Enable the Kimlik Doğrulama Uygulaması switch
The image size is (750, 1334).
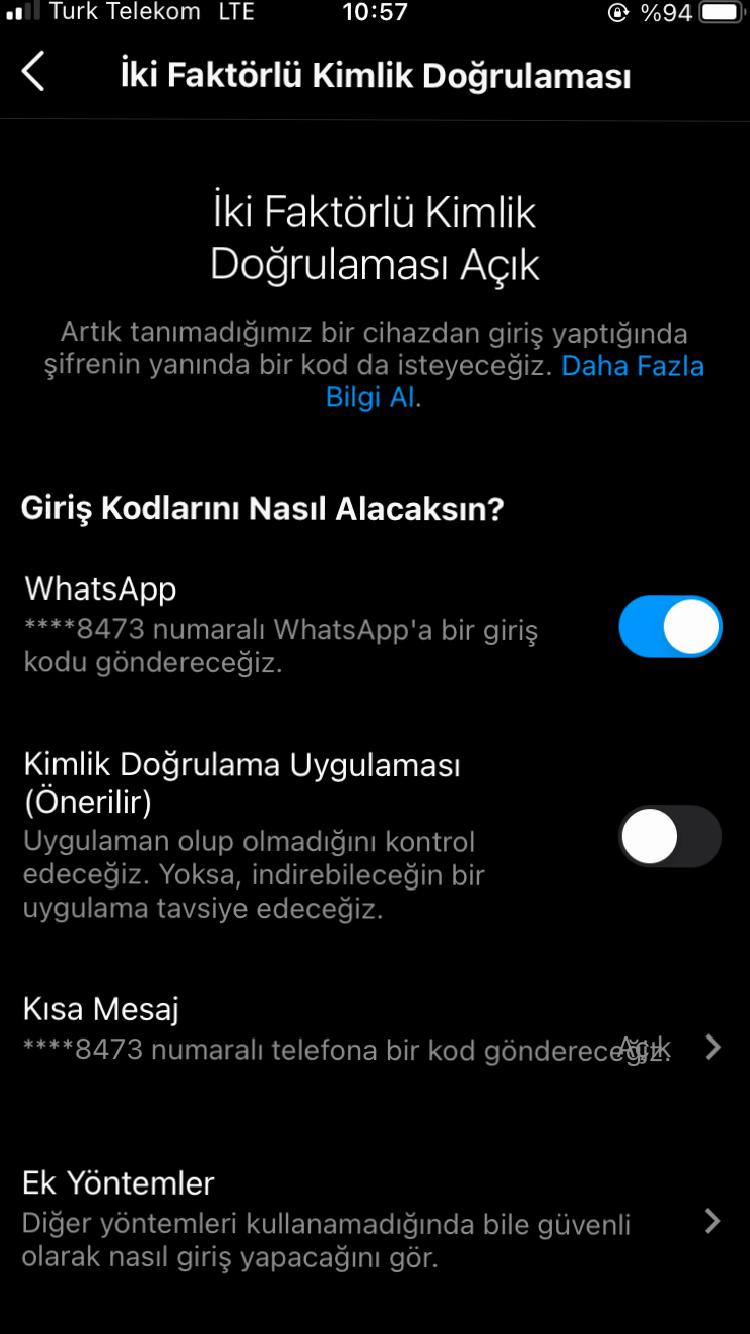click(669, 836)
